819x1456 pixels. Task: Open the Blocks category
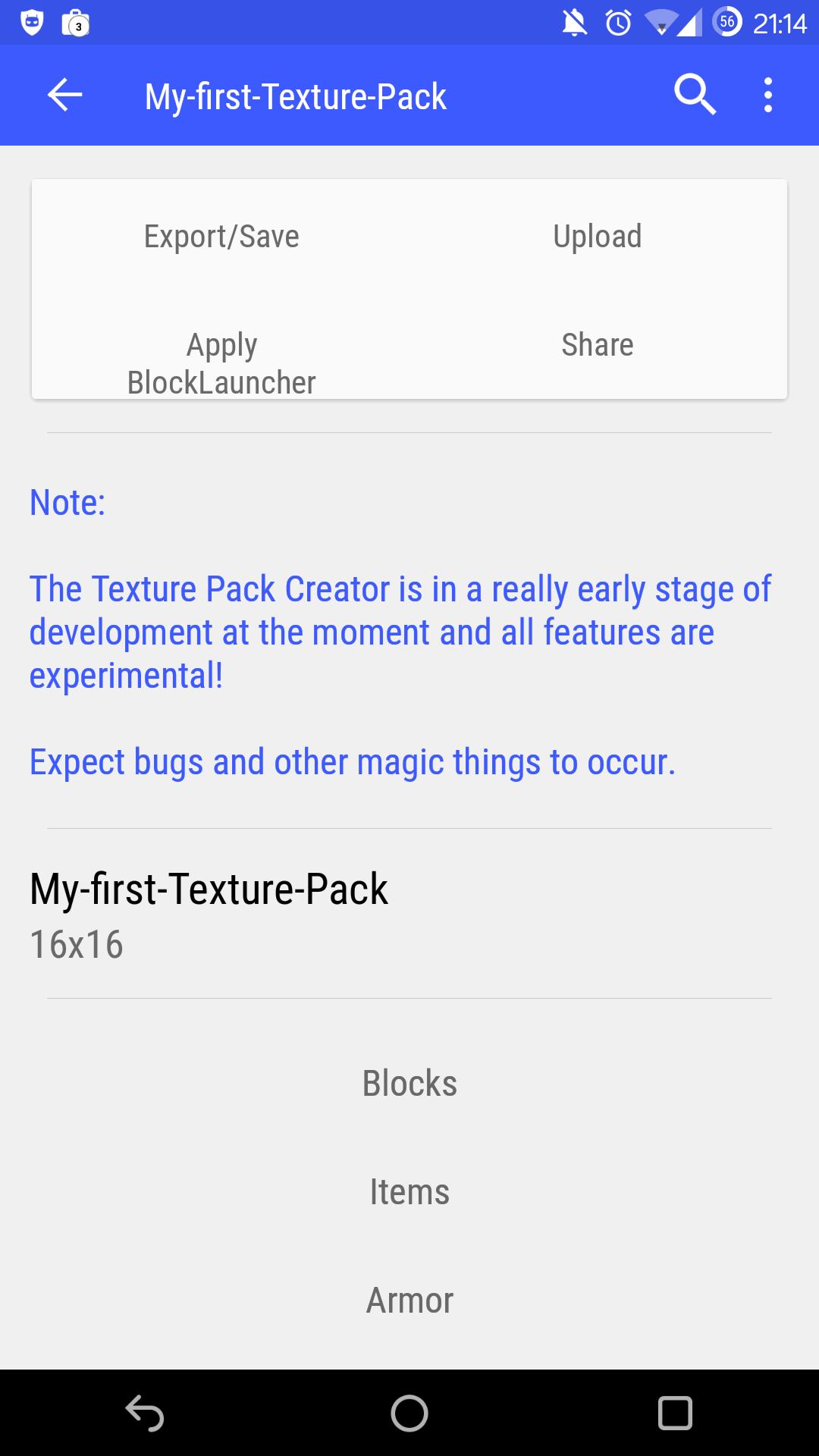409,1084
